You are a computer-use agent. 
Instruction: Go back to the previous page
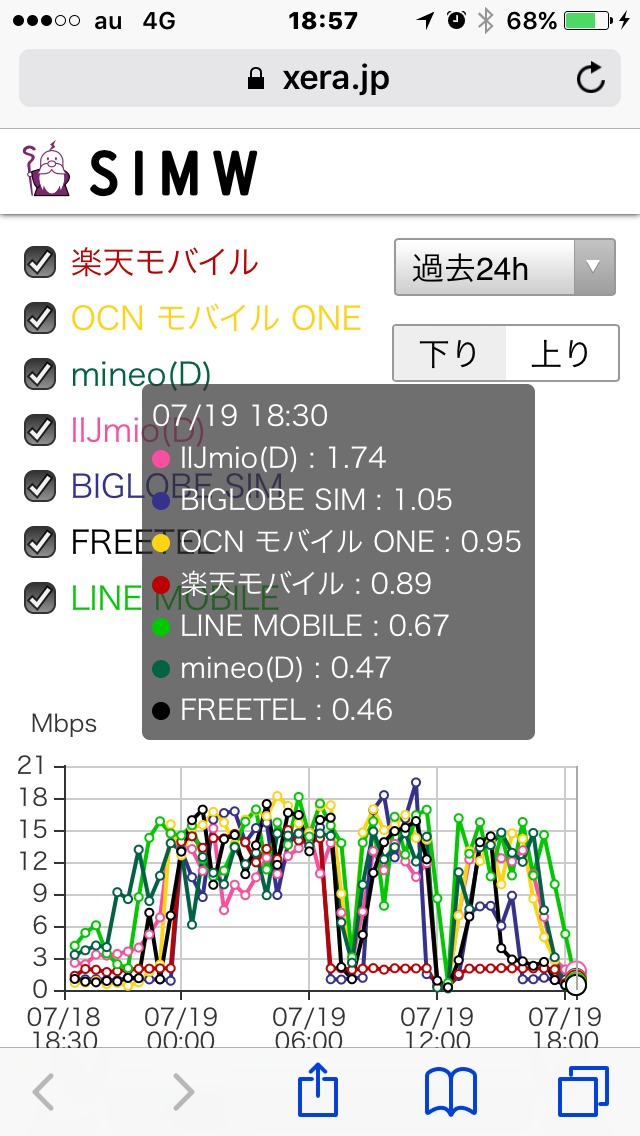(43, 1091)
